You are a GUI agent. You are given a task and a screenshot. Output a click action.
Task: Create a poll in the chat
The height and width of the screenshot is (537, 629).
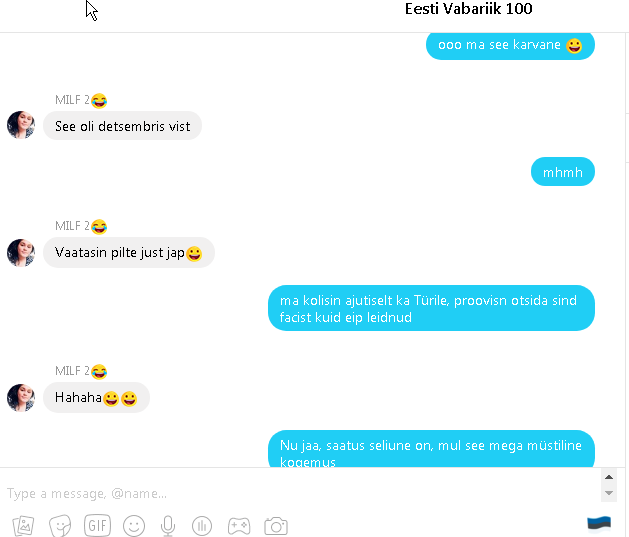(x=201, y=526)
